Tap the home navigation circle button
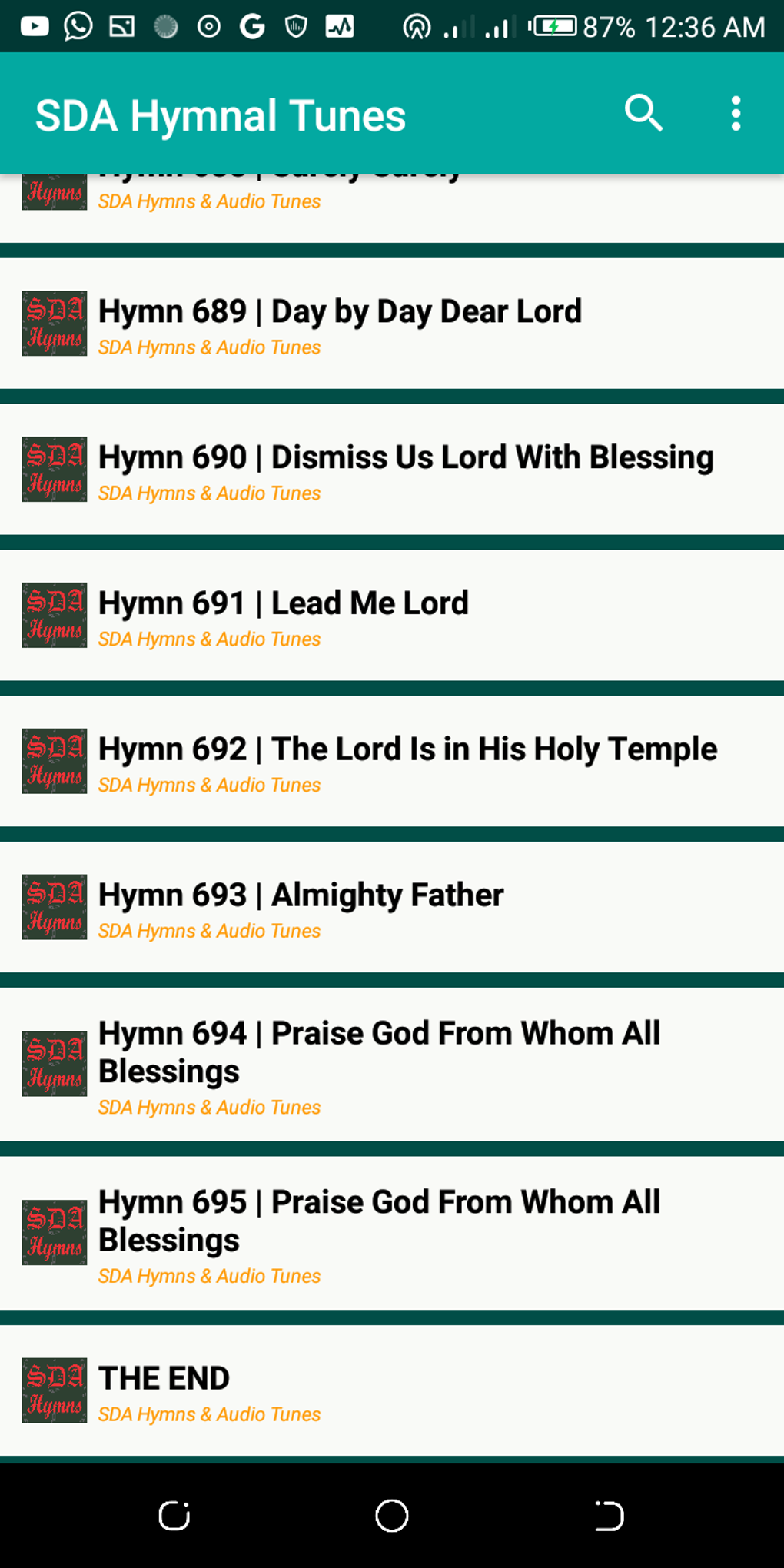784x1568 pixels. (392, 1516)
